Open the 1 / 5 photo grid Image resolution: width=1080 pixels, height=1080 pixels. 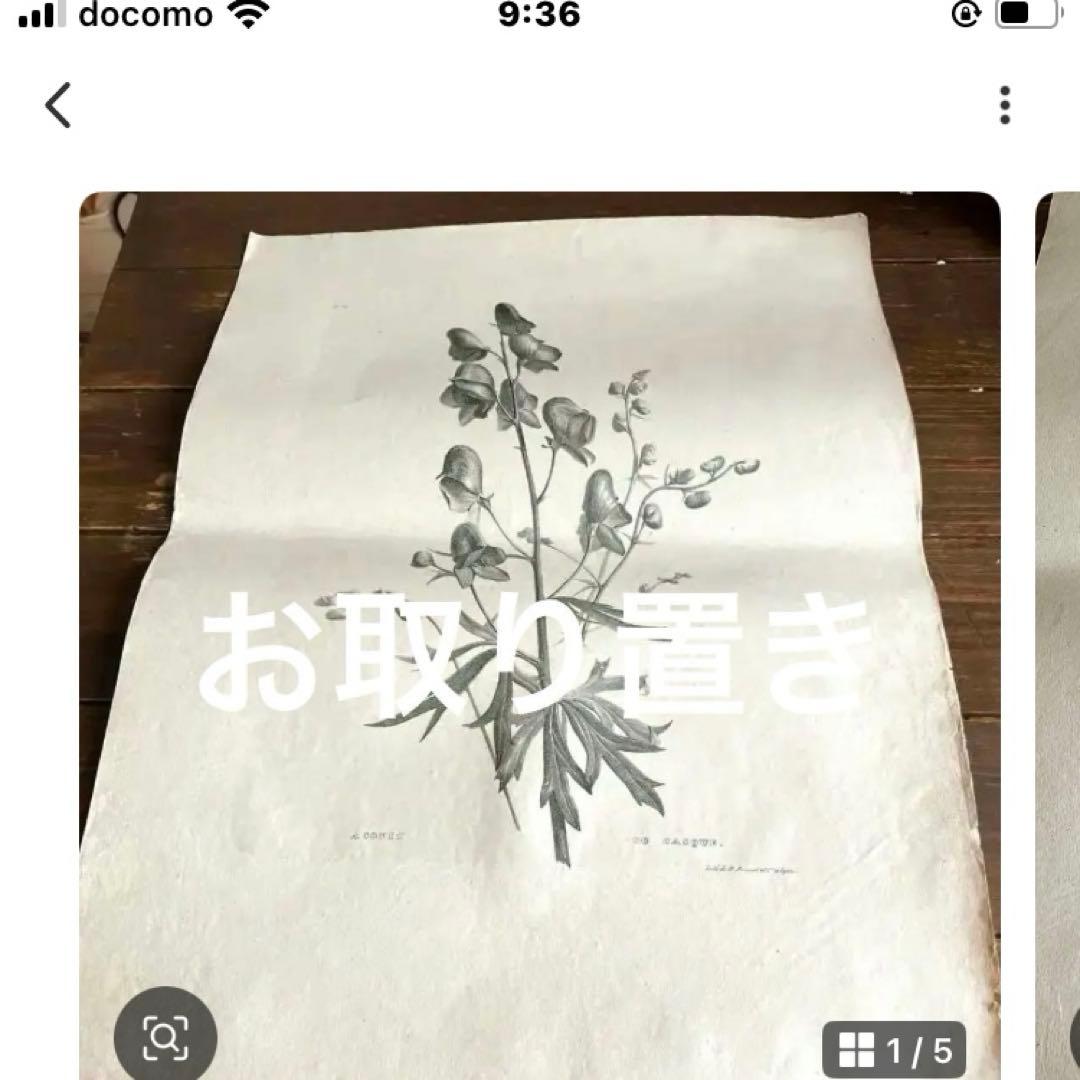pos(895,1050)
